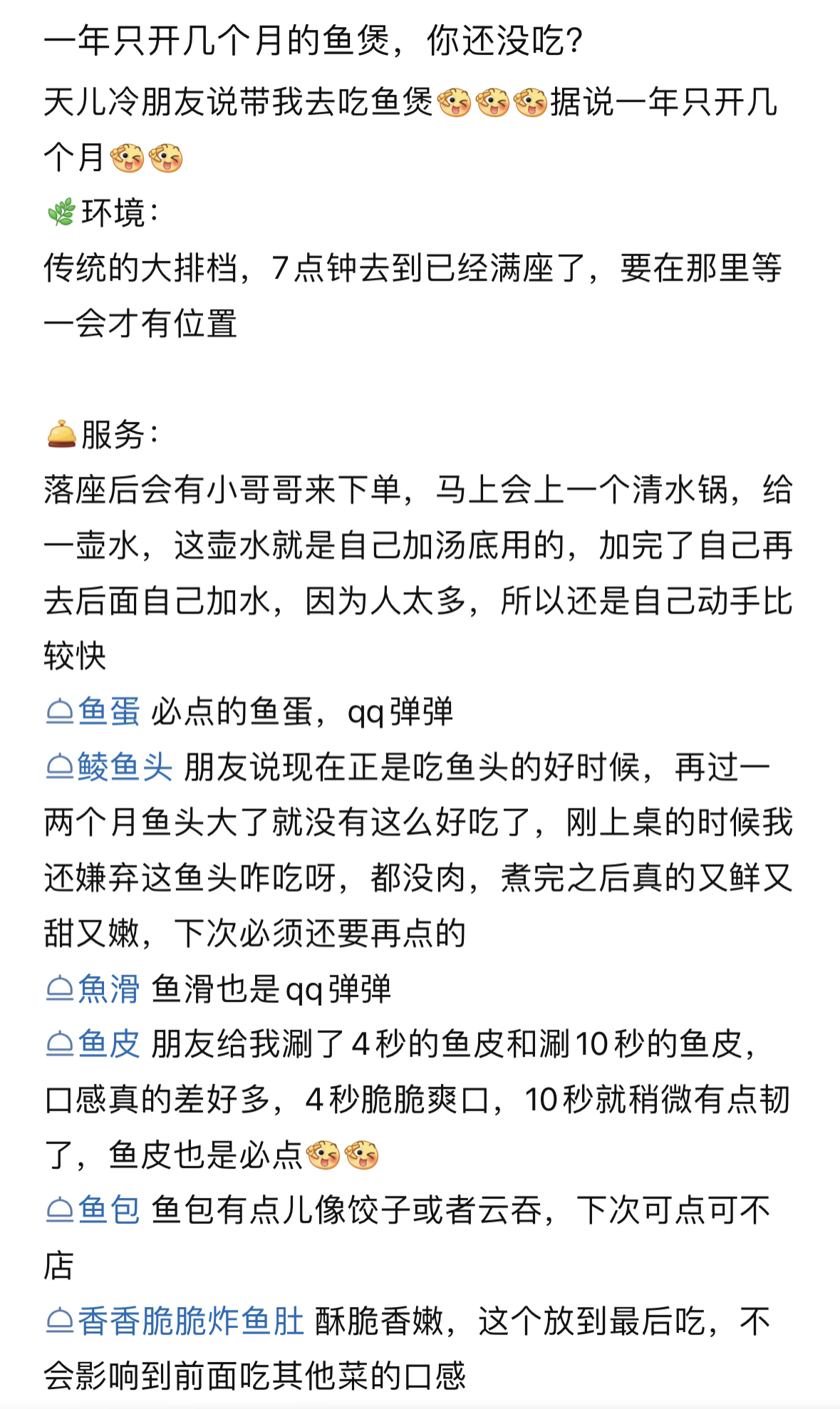This screenshot has width=840, height=1409.
Task: View the 鱼皮 dish tag
Action: click(93, 1044)
